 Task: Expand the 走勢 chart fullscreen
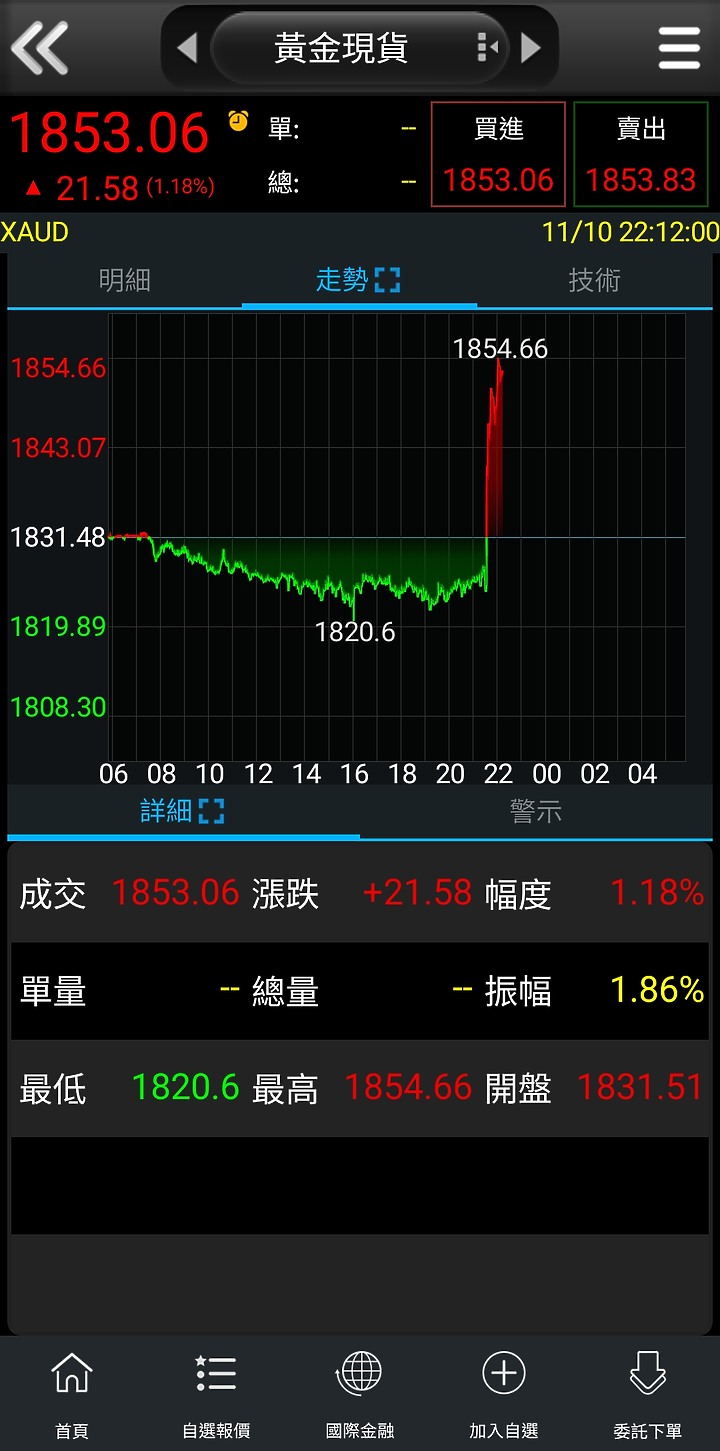[387, 280]
